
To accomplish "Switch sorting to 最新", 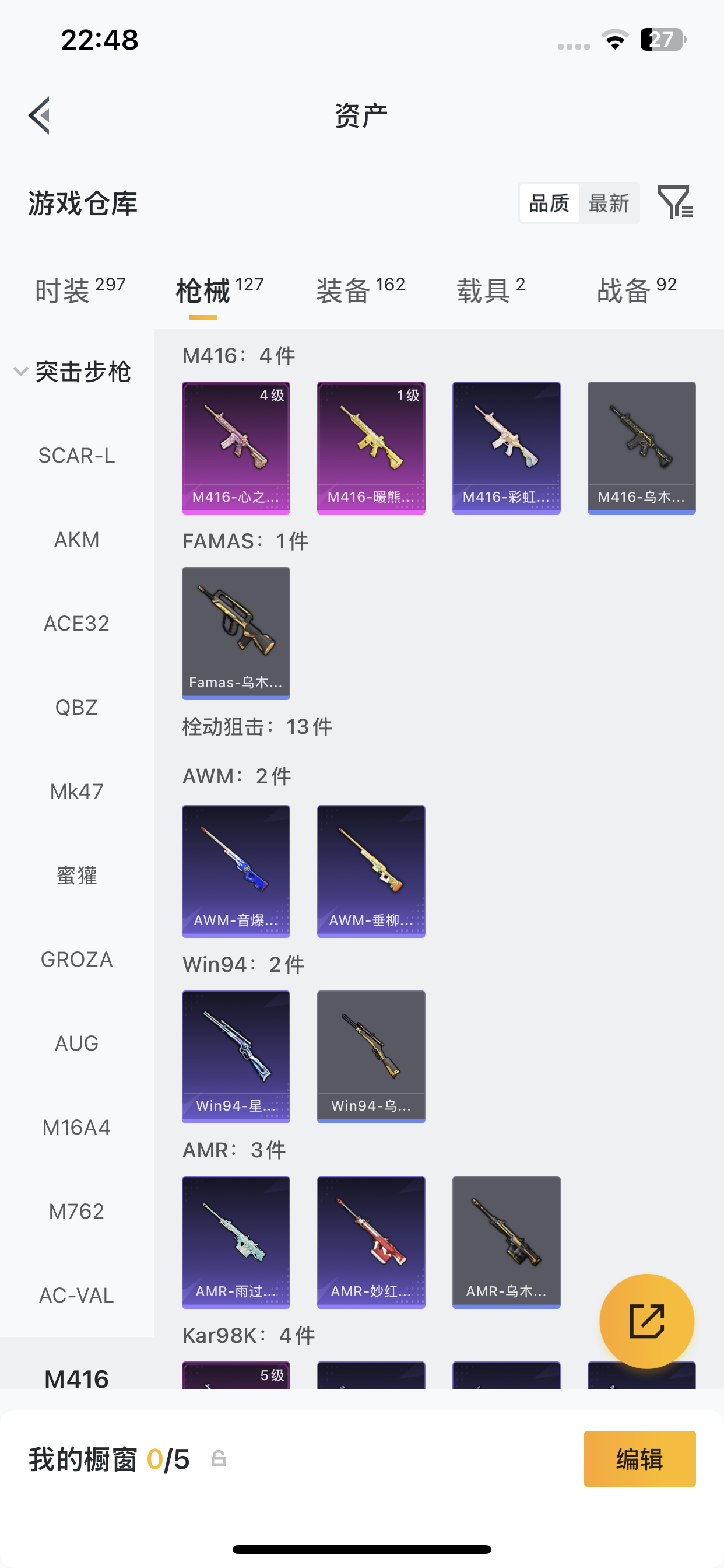I will pyautogui.click(x=610, y=204).
